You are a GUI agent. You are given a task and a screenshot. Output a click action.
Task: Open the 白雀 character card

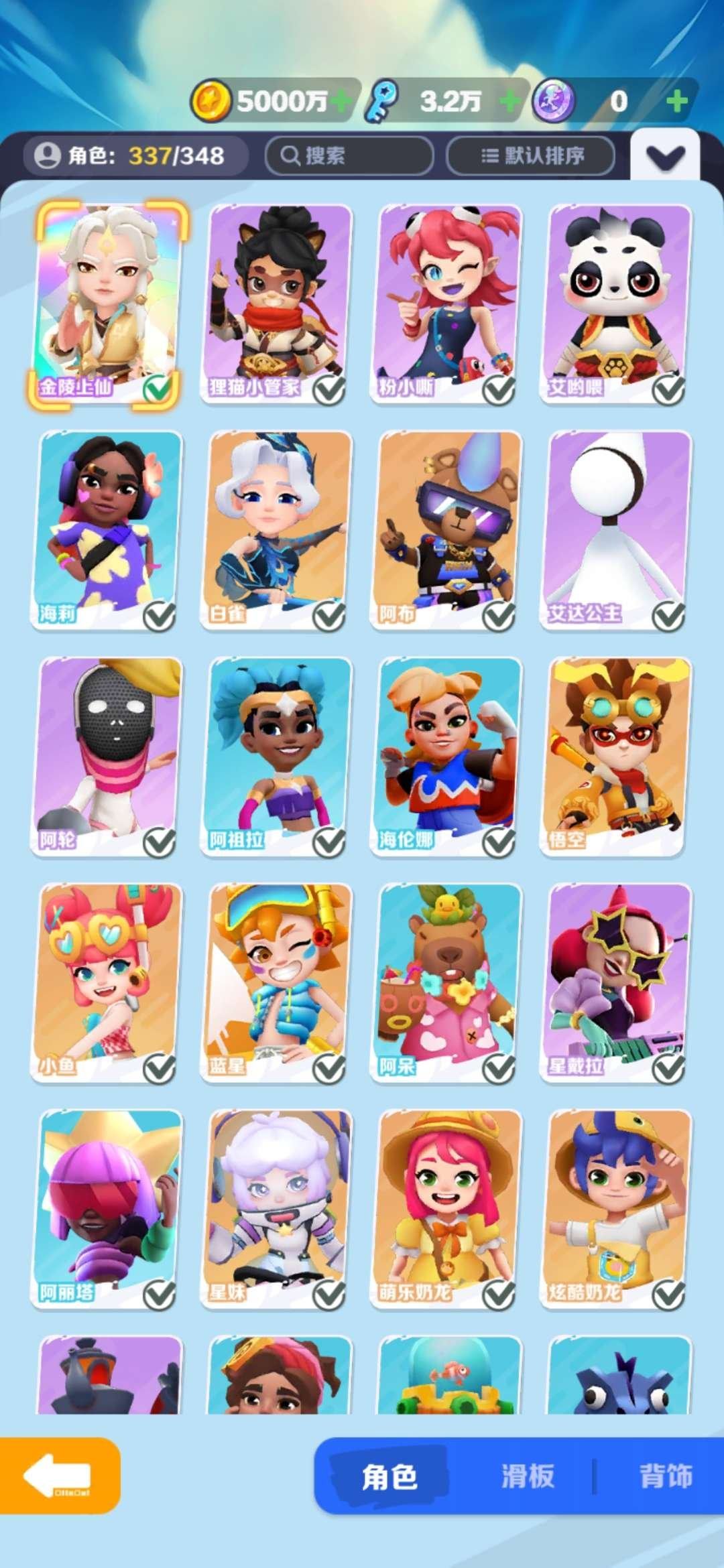pyautogui.click(x=278, y=531)
